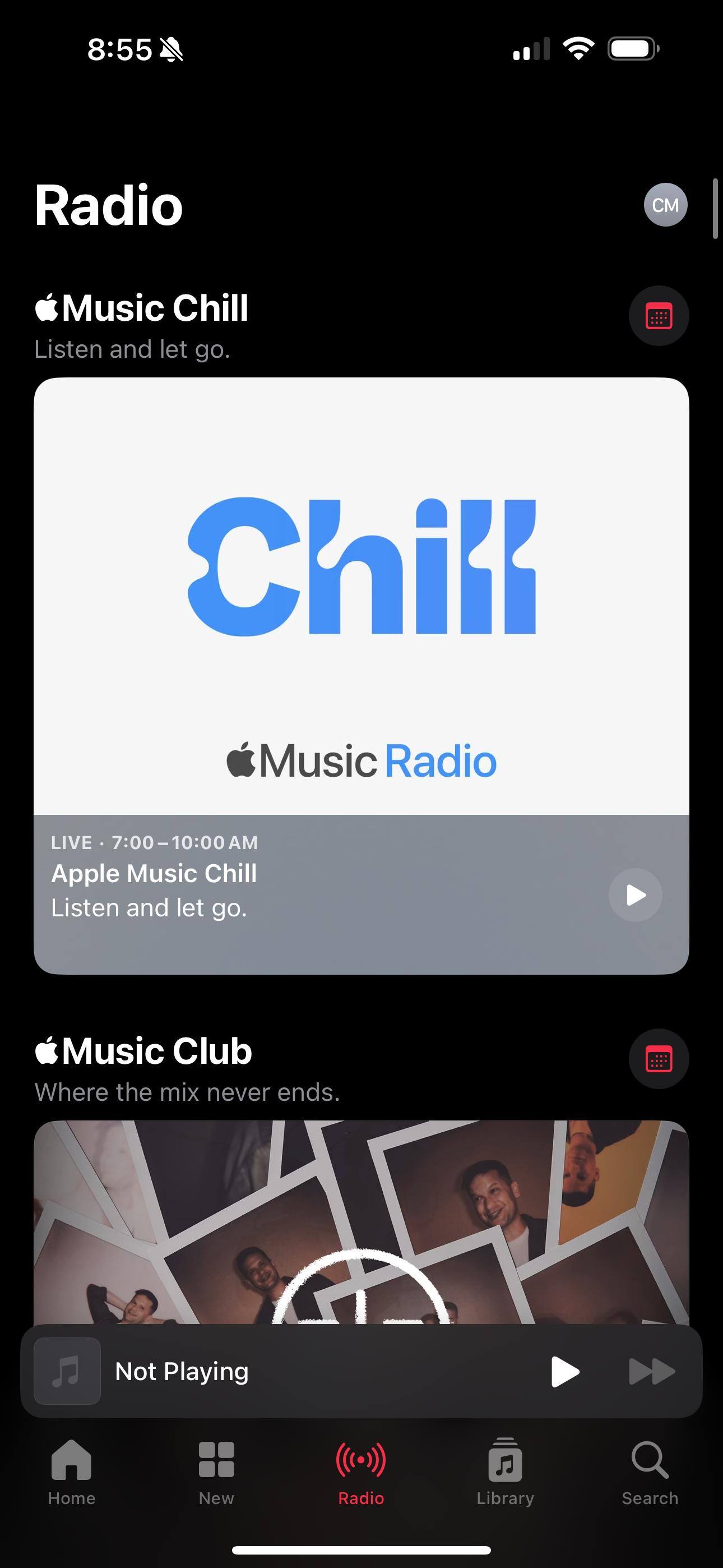The width and height of the screenshot is (723, 1568).
Task: Open the CM account profile
Action: click(665, 205)
